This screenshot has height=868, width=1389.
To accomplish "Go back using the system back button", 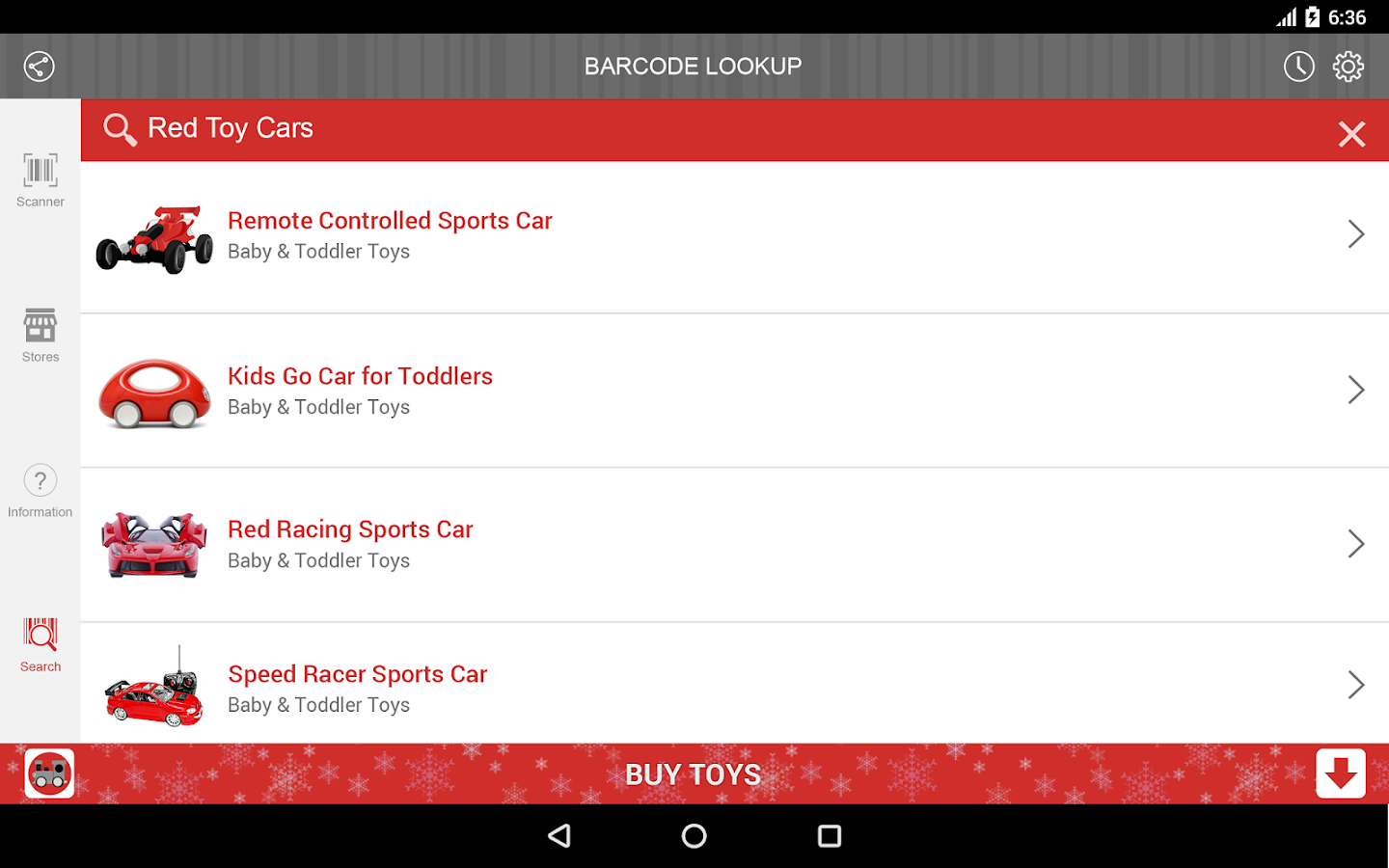I will pyautogui.click(x=559, y=836).
